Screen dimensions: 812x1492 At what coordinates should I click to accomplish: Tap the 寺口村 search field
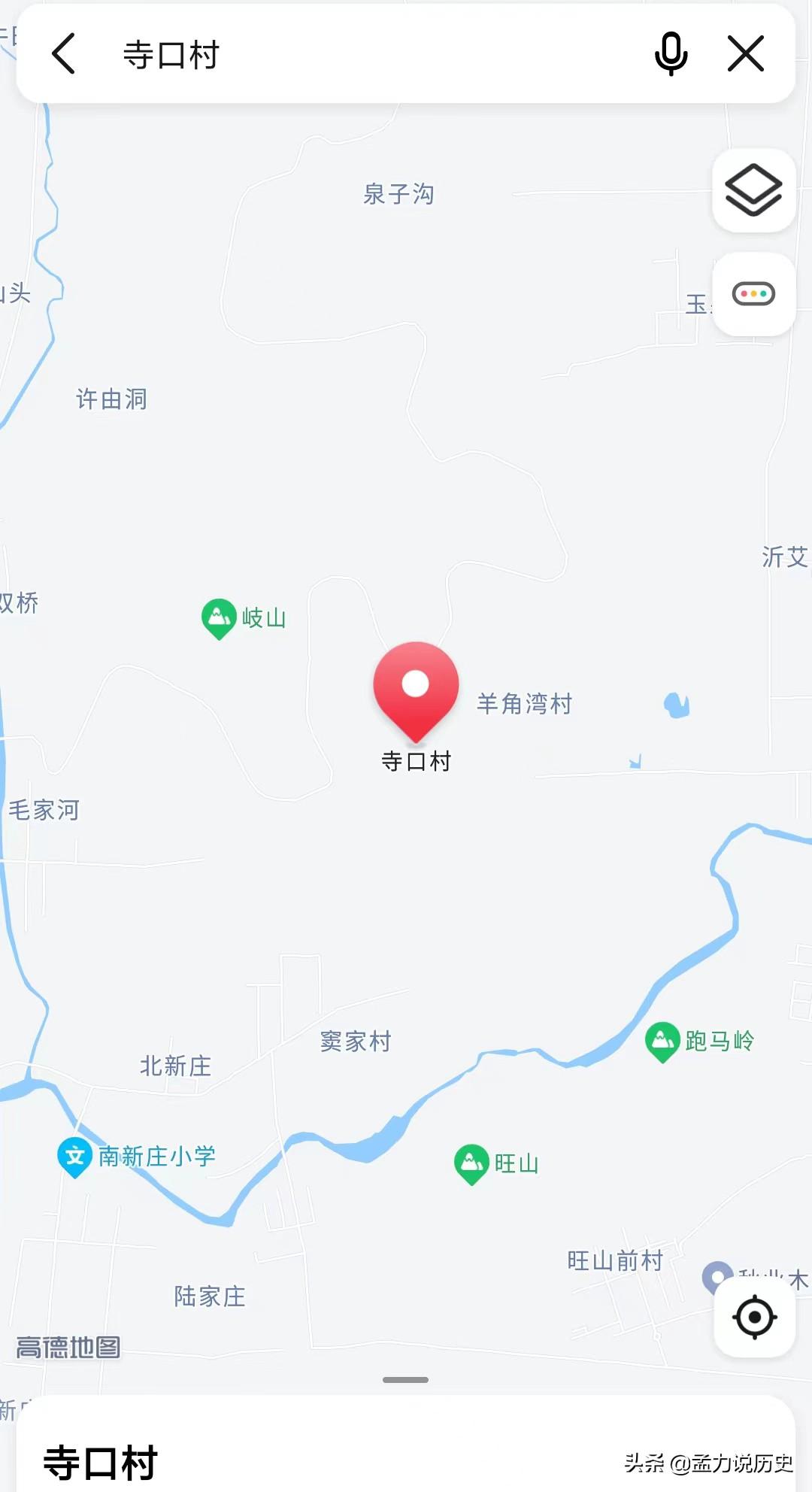click(x=361, y=54)
